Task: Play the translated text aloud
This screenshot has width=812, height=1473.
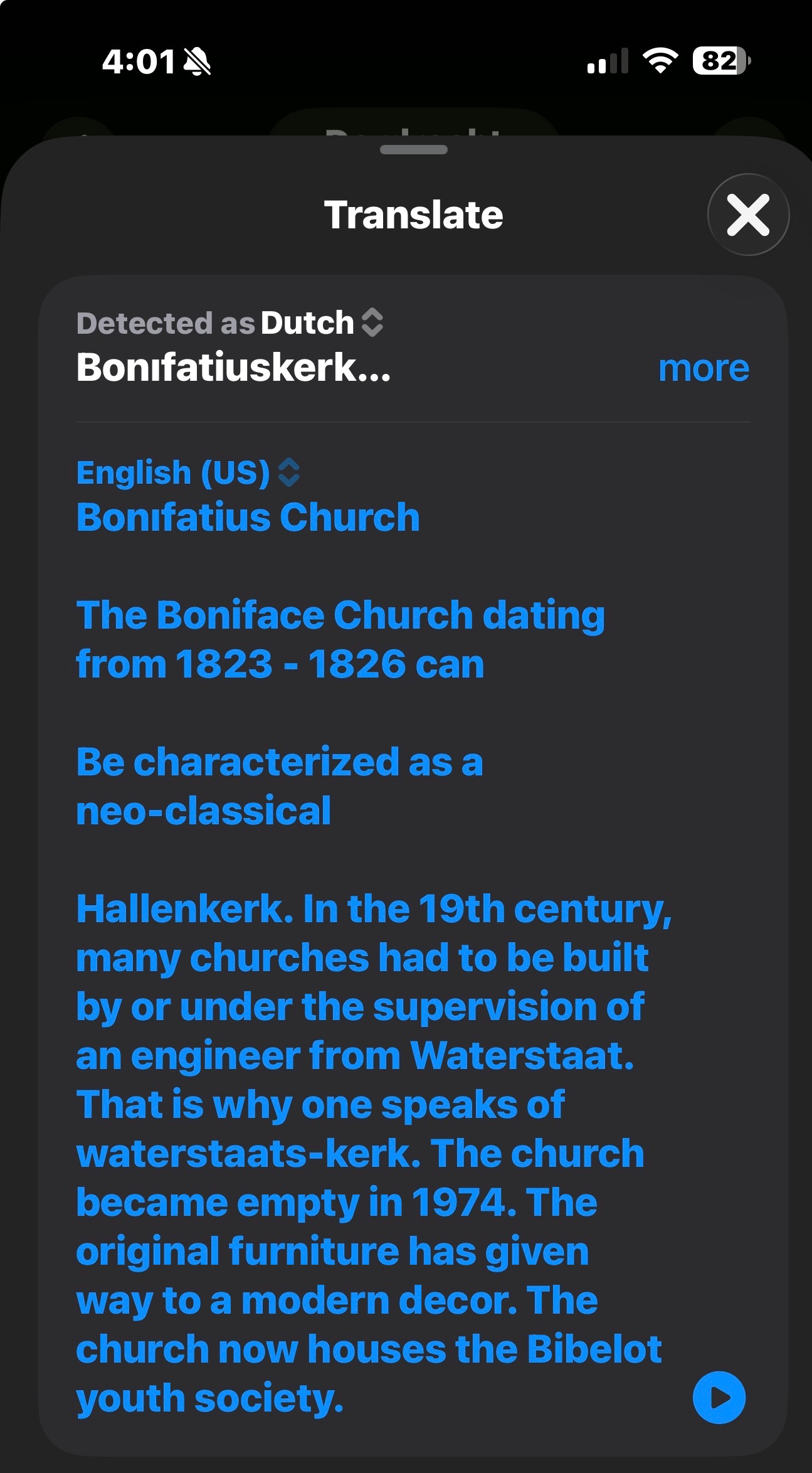Action: pyautogui.click(x=719, y=1398)
